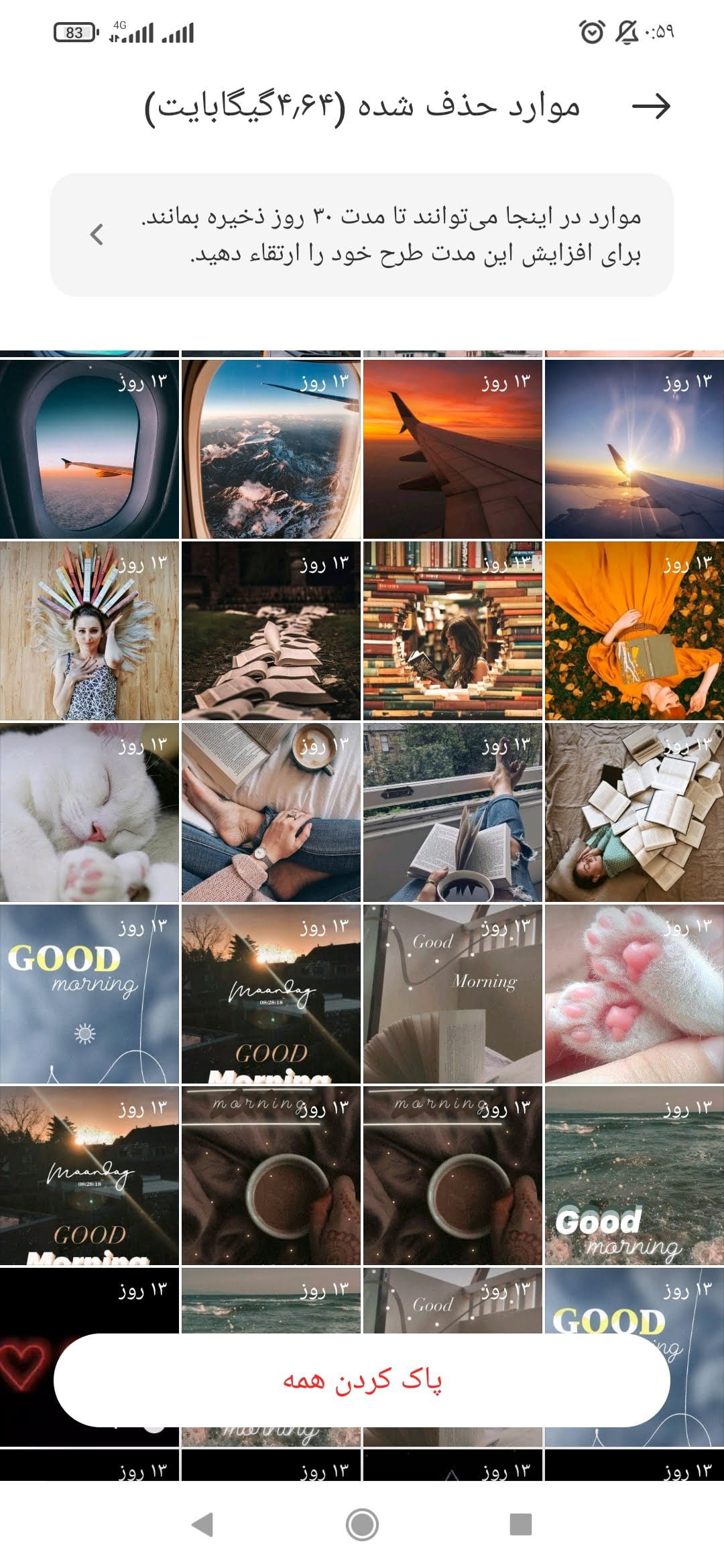Viewport: 724px width, 1568px height.
Task: Open the sun flare airplane wing photo
Action: (634, 449)
